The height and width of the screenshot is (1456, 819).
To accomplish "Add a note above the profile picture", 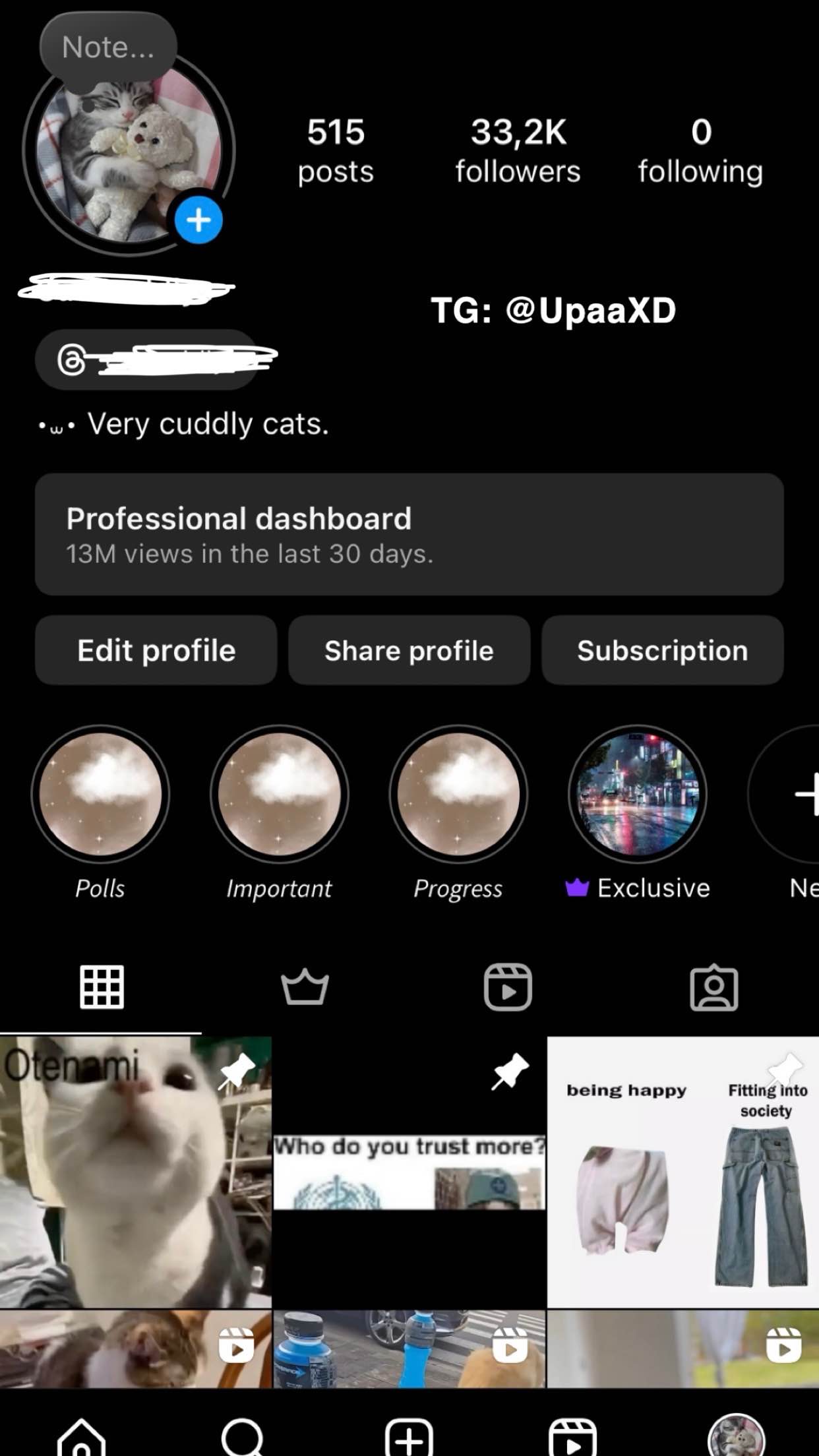I will coord(108,47).
